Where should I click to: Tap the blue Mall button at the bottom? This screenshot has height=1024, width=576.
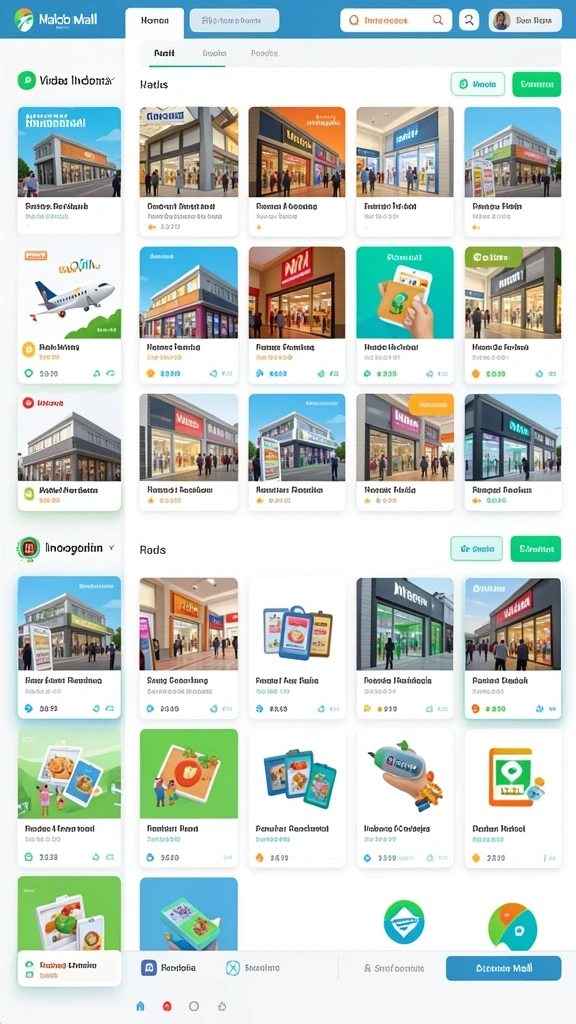click(504, 968)
